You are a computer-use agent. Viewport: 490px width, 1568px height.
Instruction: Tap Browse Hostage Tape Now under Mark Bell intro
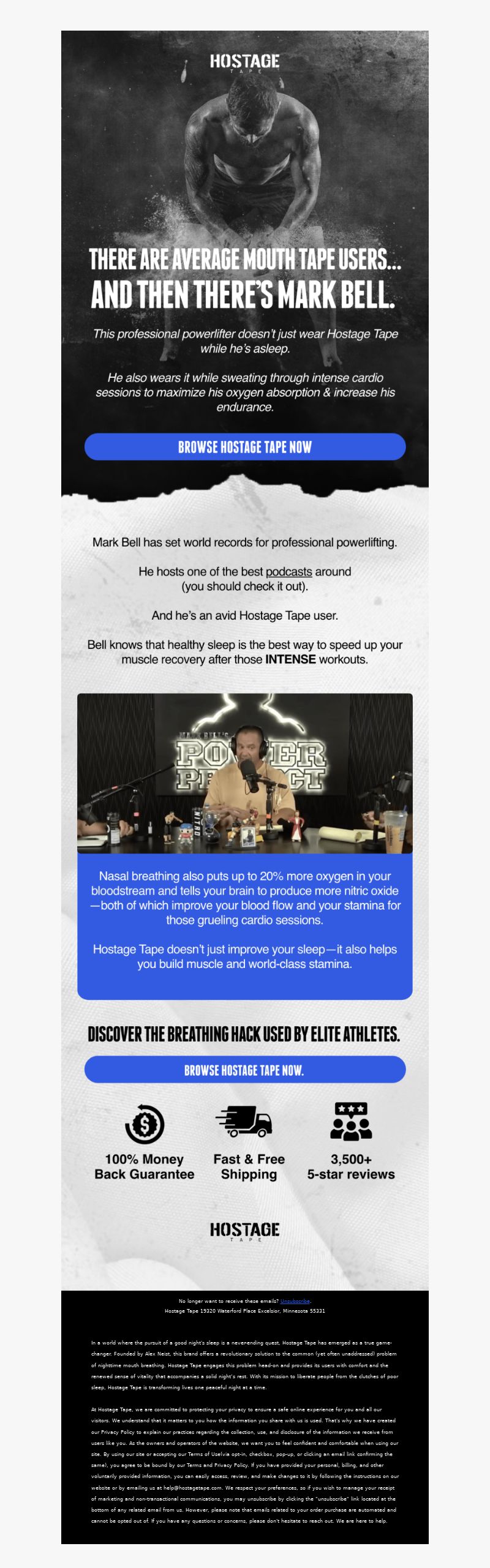coord(245,447)
